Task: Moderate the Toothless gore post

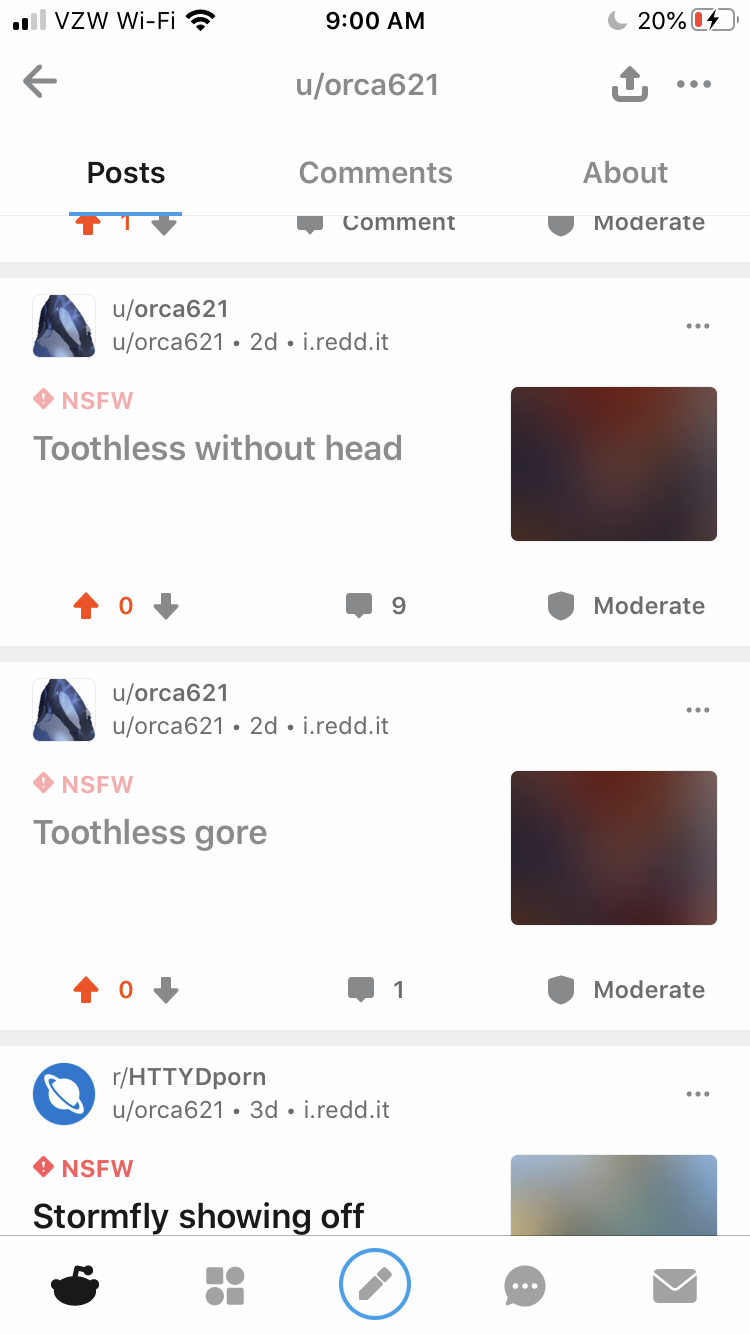Action: coord(627,989)
